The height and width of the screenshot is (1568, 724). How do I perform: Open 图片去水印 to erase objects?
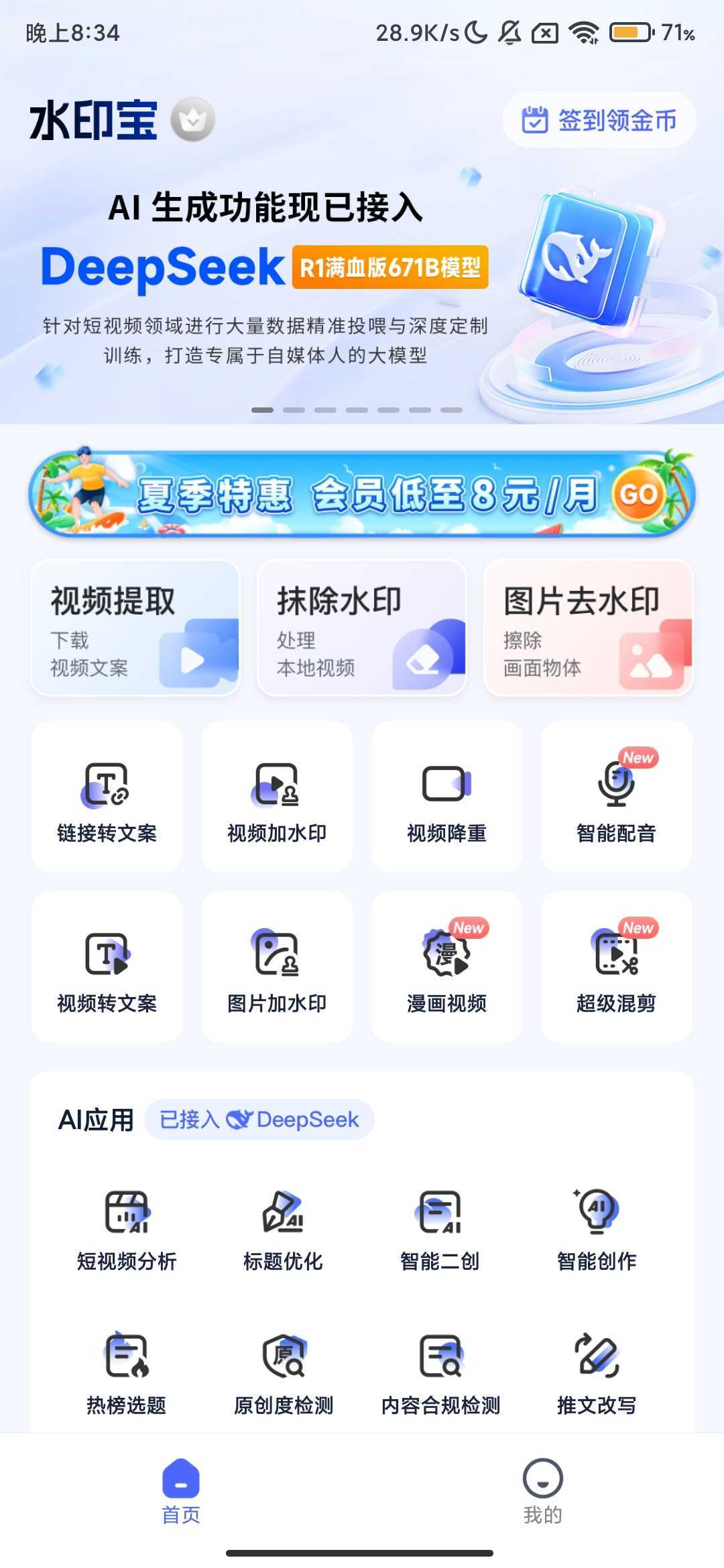pyautogui.click(x=588, y=628)
